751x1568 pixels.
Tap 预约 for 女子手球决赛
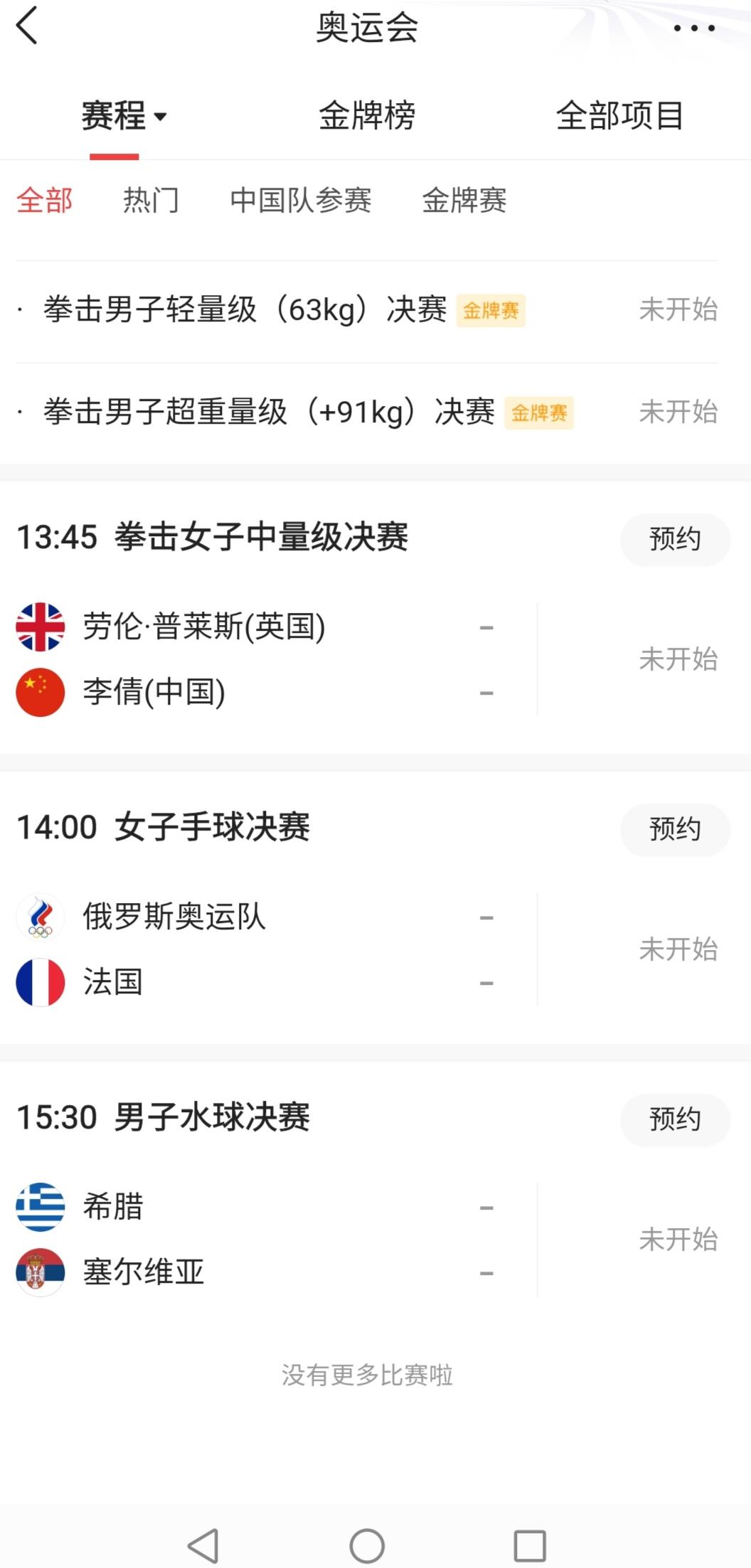click(x=675, y=829)
